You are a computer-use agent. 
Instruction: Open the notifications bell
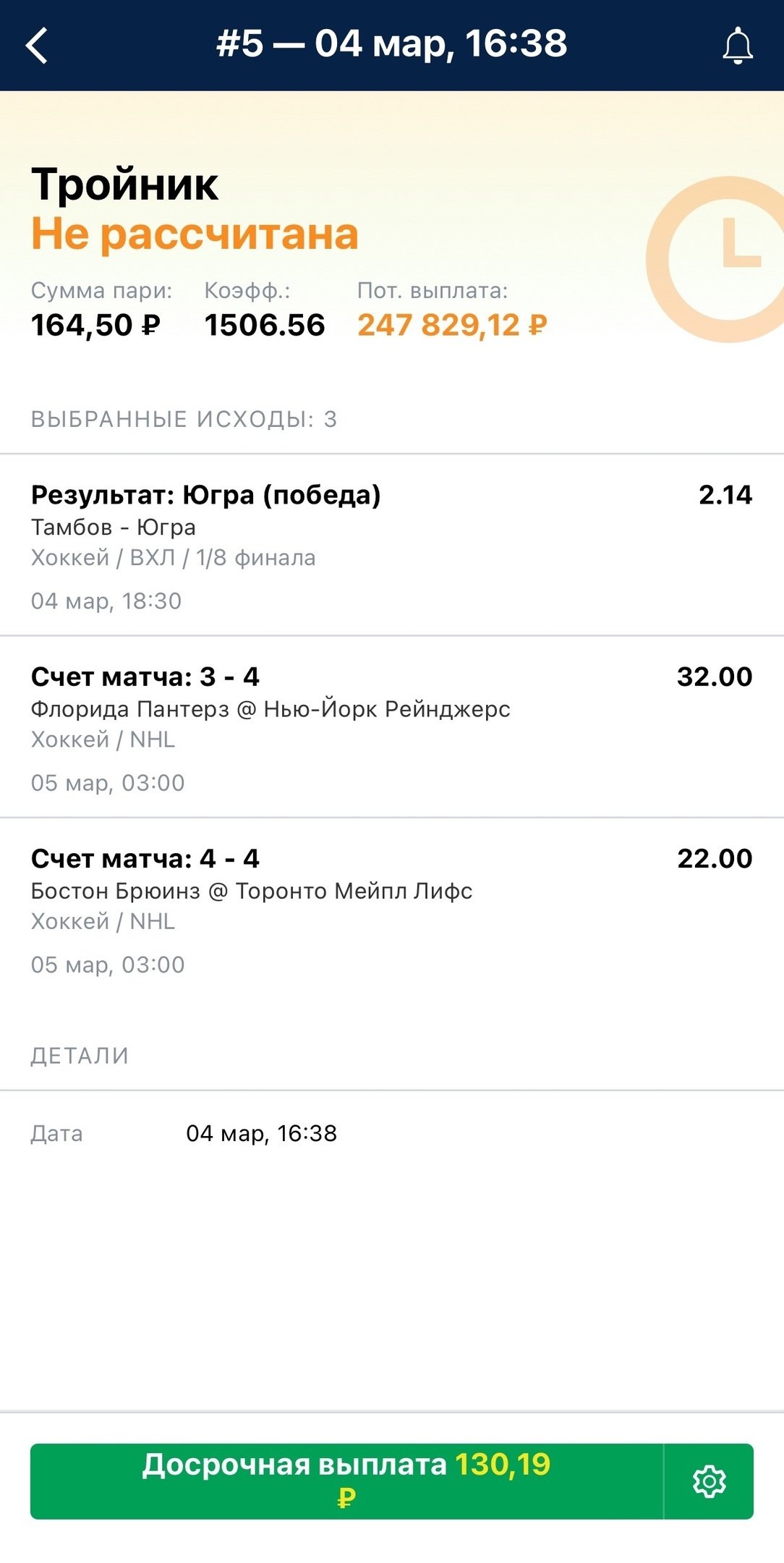(x=738, y=46)
